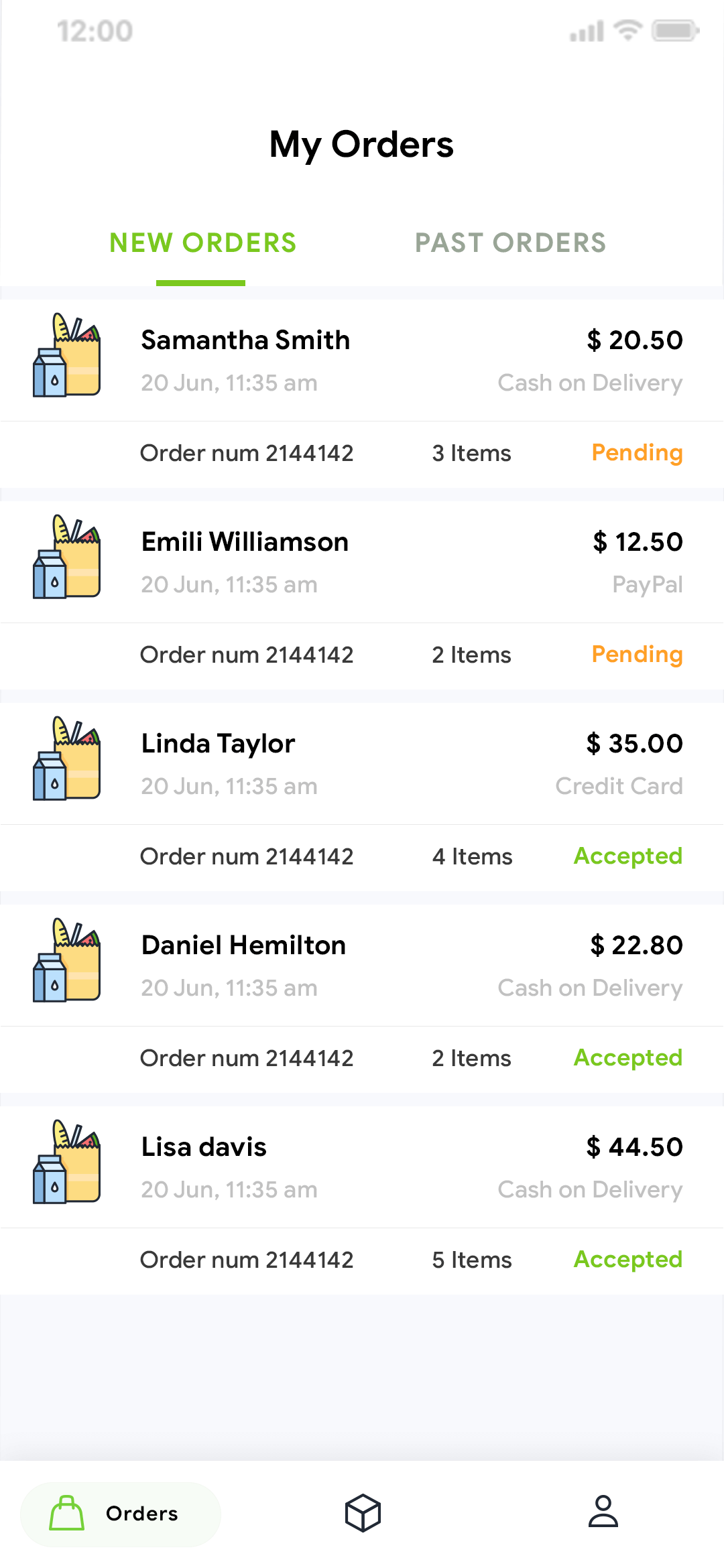The height and width of the screenshot is (1568, 724).
Task: Select the grocery bag icon beside Samantha Smith
Action: 66,357
